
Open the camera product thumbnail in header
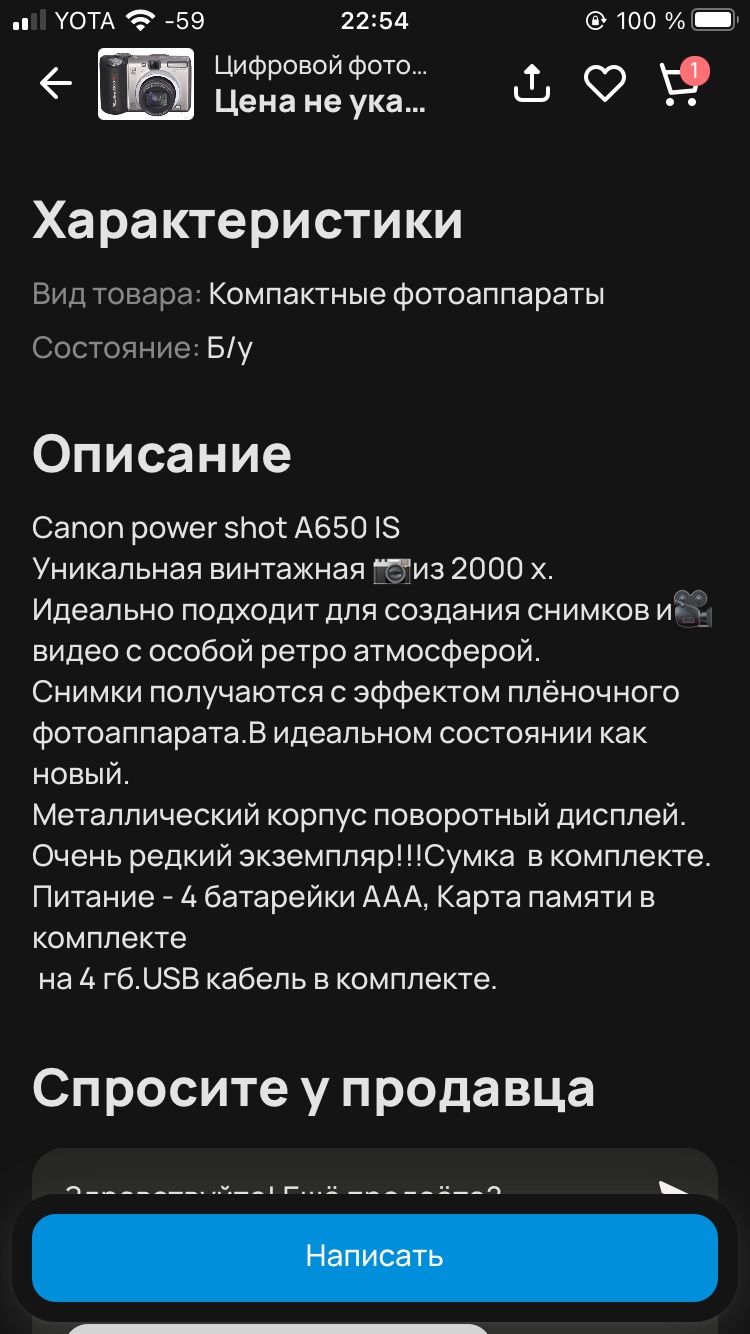pyautogui.click(x=146, y=84)
